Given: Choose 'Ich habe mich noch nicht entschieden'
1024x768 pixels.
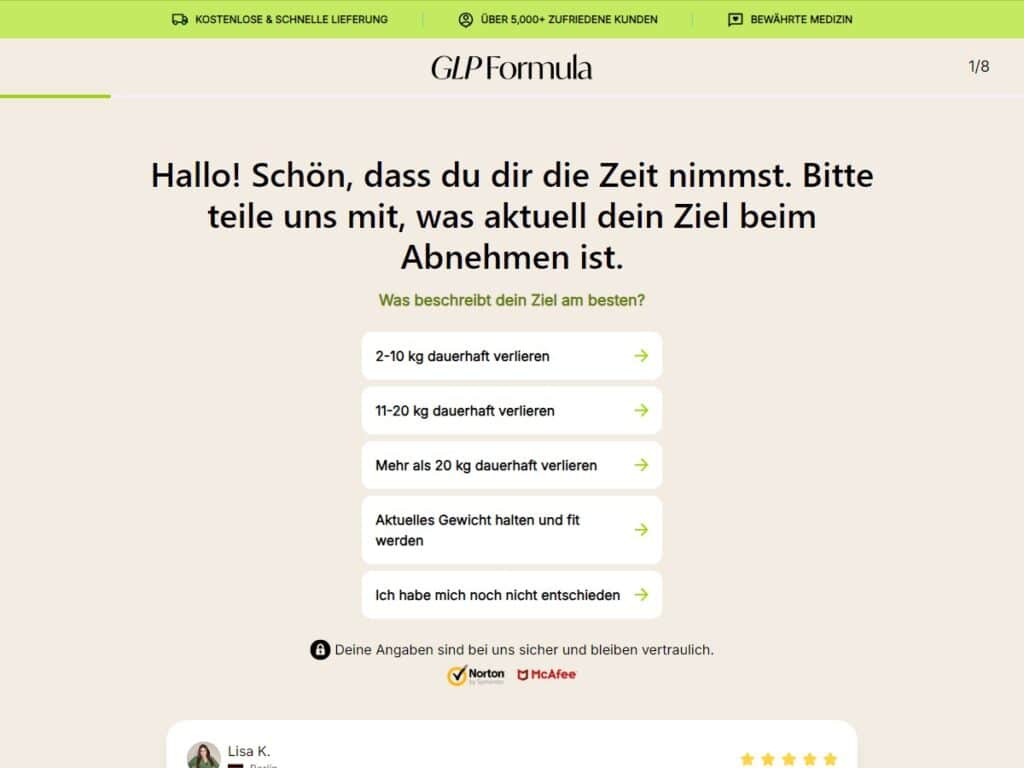Looking at the screenshot, I should pos(511,595).
